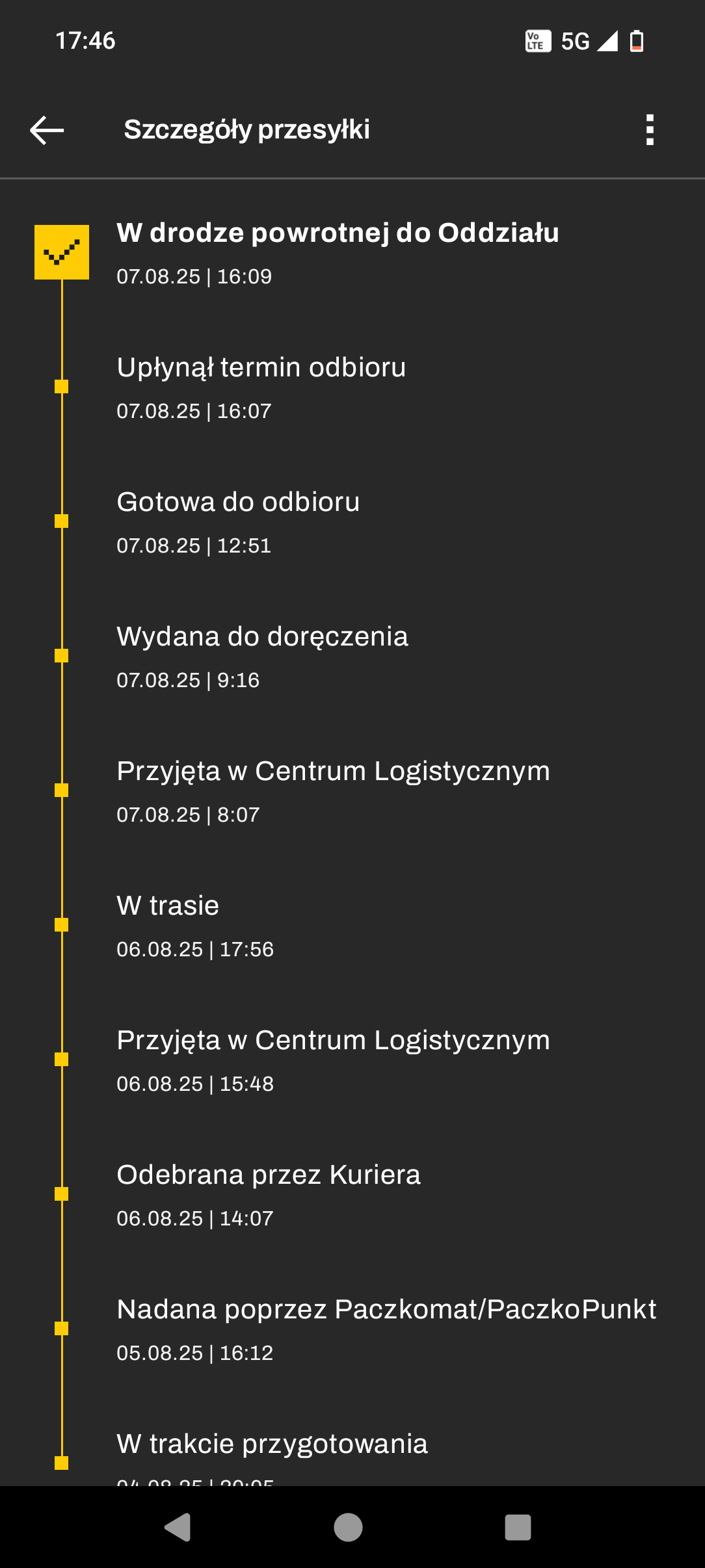Tap the timeline node next to 'Gotowa do odbioru'

coord(60,520)
